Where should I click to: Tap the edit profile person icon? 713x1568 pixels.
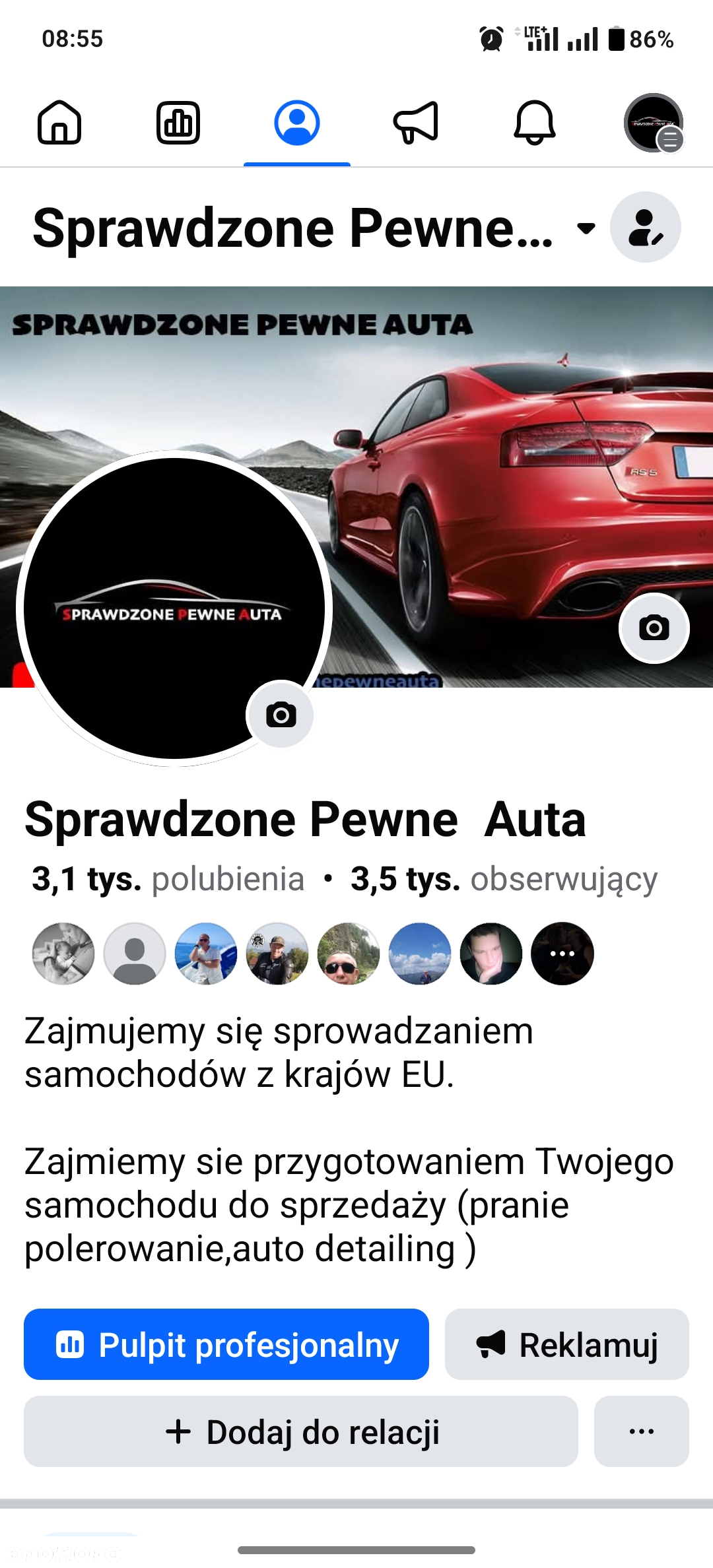point(645,228)
